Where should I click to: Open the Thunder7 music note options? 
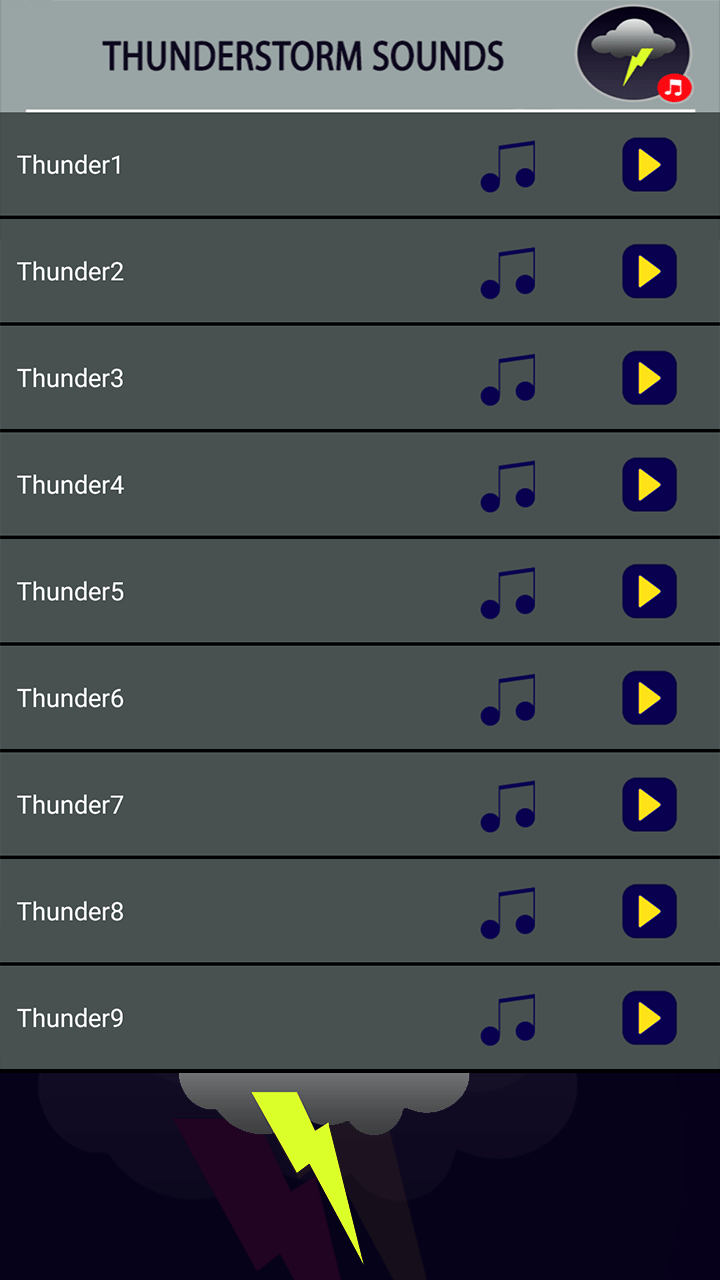(509, 806)
